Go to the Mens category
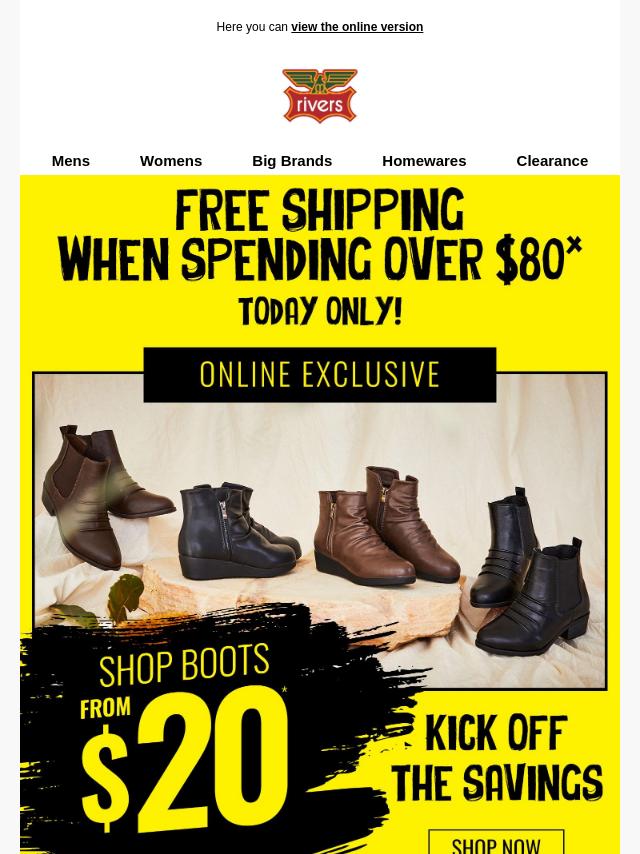Screen dimensions: 640x854 tap(71, 160)
